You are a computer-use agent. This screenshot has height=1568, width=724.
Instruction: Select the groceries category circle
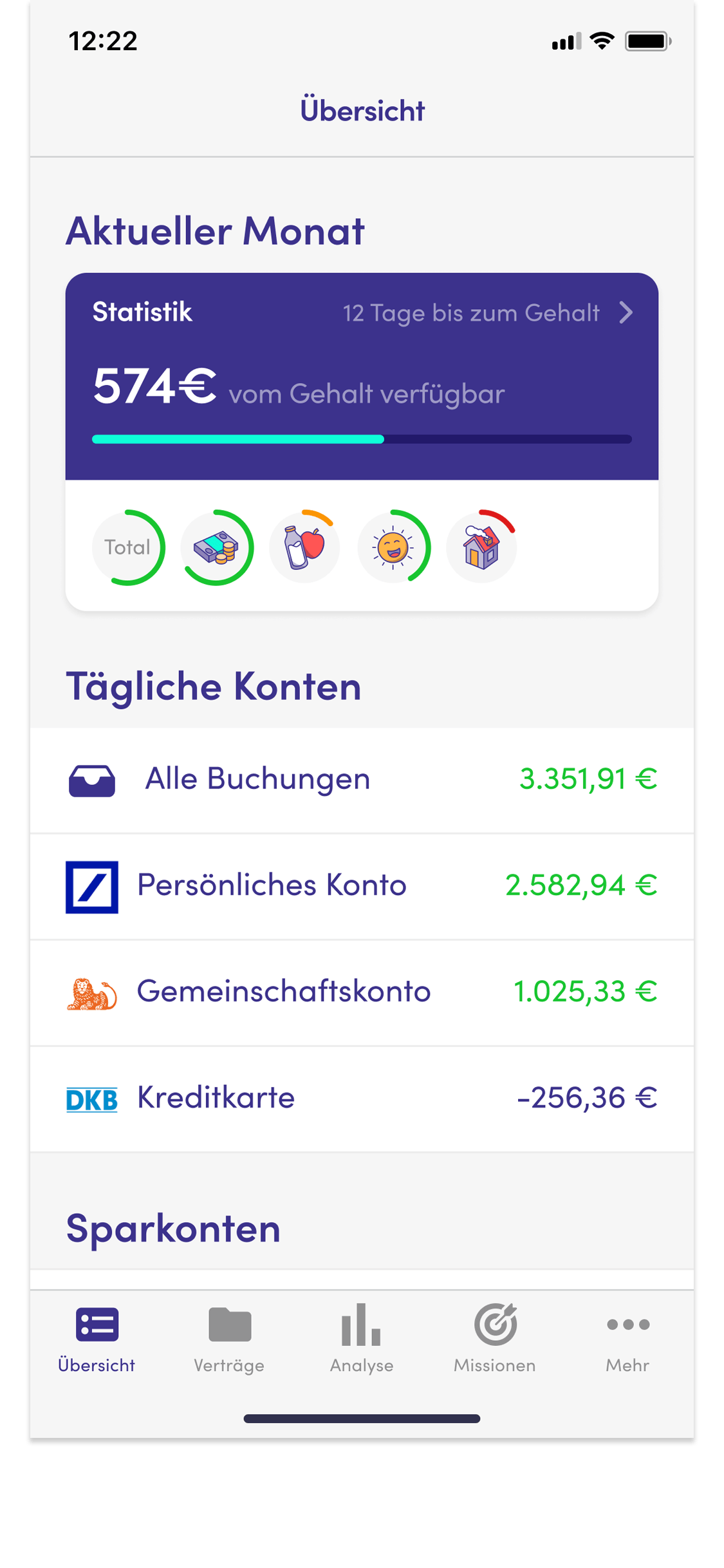[x=304, y=547]
